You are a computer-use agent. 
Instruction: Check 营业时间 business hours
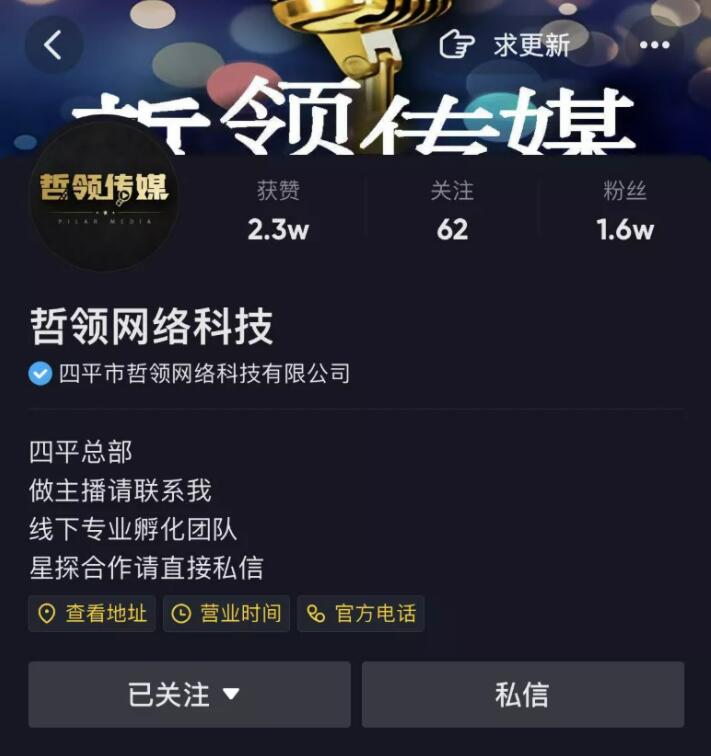pos(226,614)
